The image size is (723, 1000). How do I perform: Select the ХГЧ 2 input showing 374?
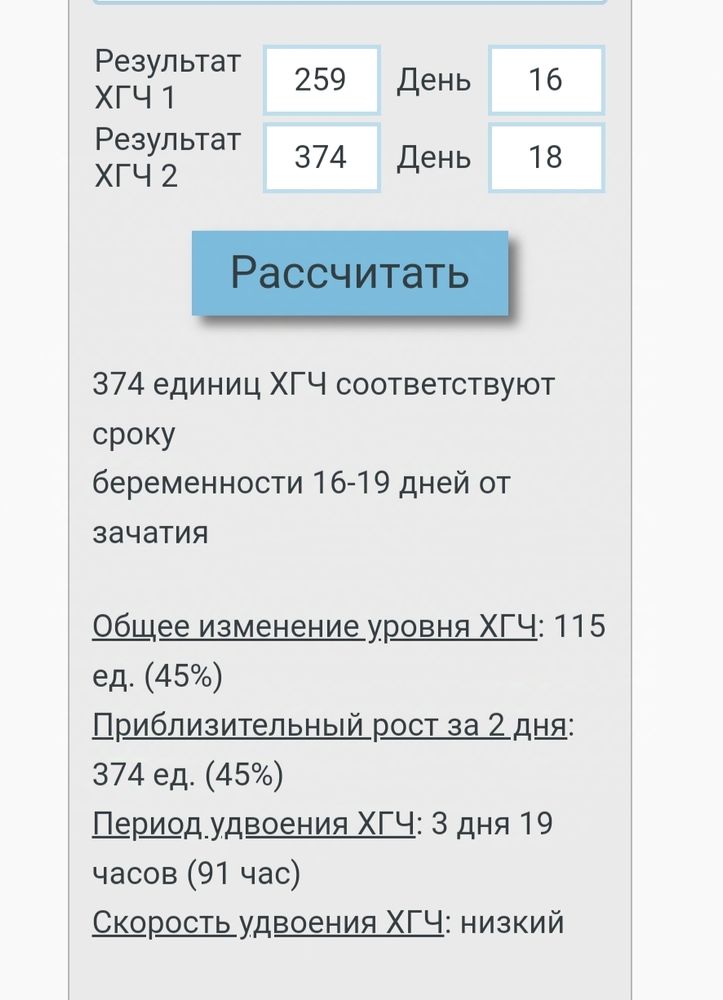pyautogui.click(x=320, y=157)
